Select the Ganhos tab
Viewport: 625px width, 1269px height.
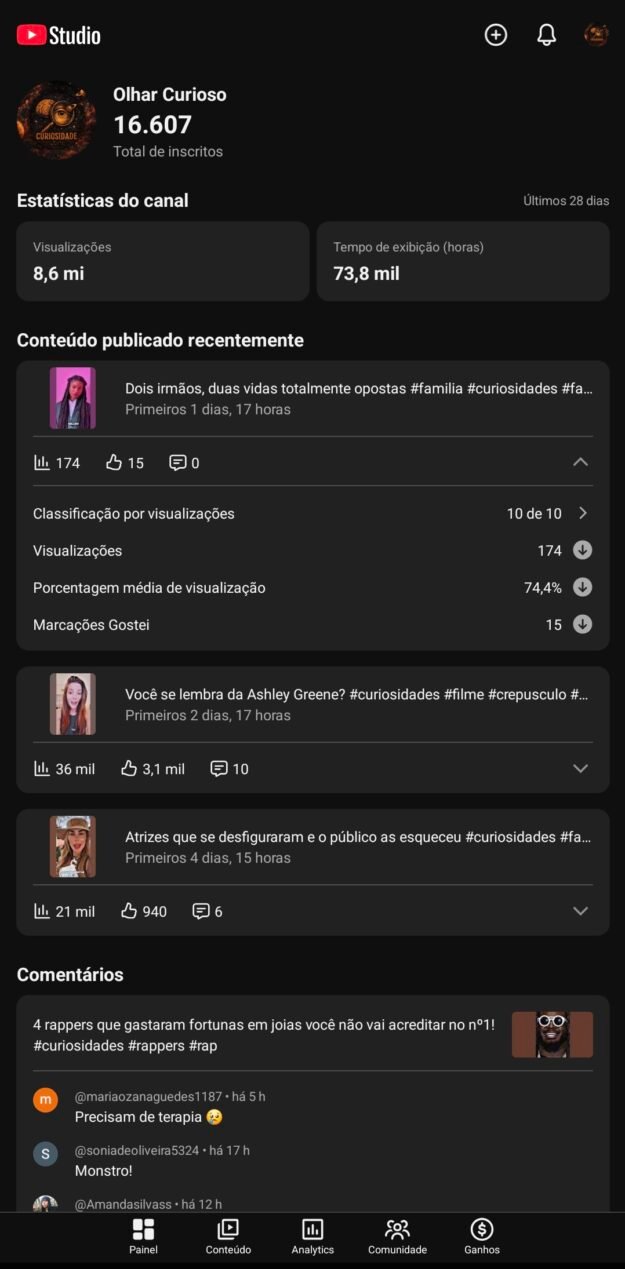[482, 1236]
